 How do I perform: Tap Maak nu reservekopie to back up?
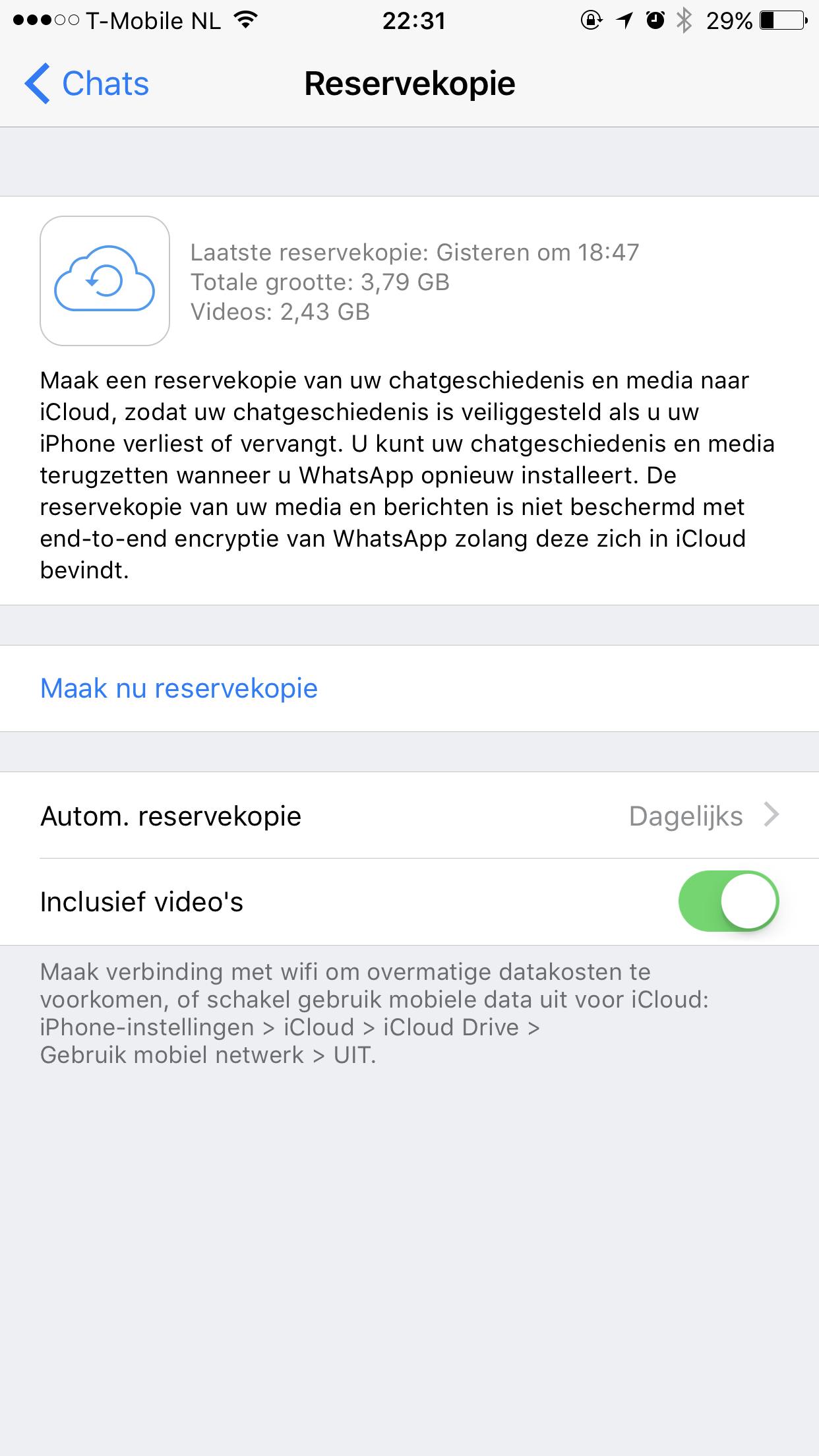click(179, 688)
